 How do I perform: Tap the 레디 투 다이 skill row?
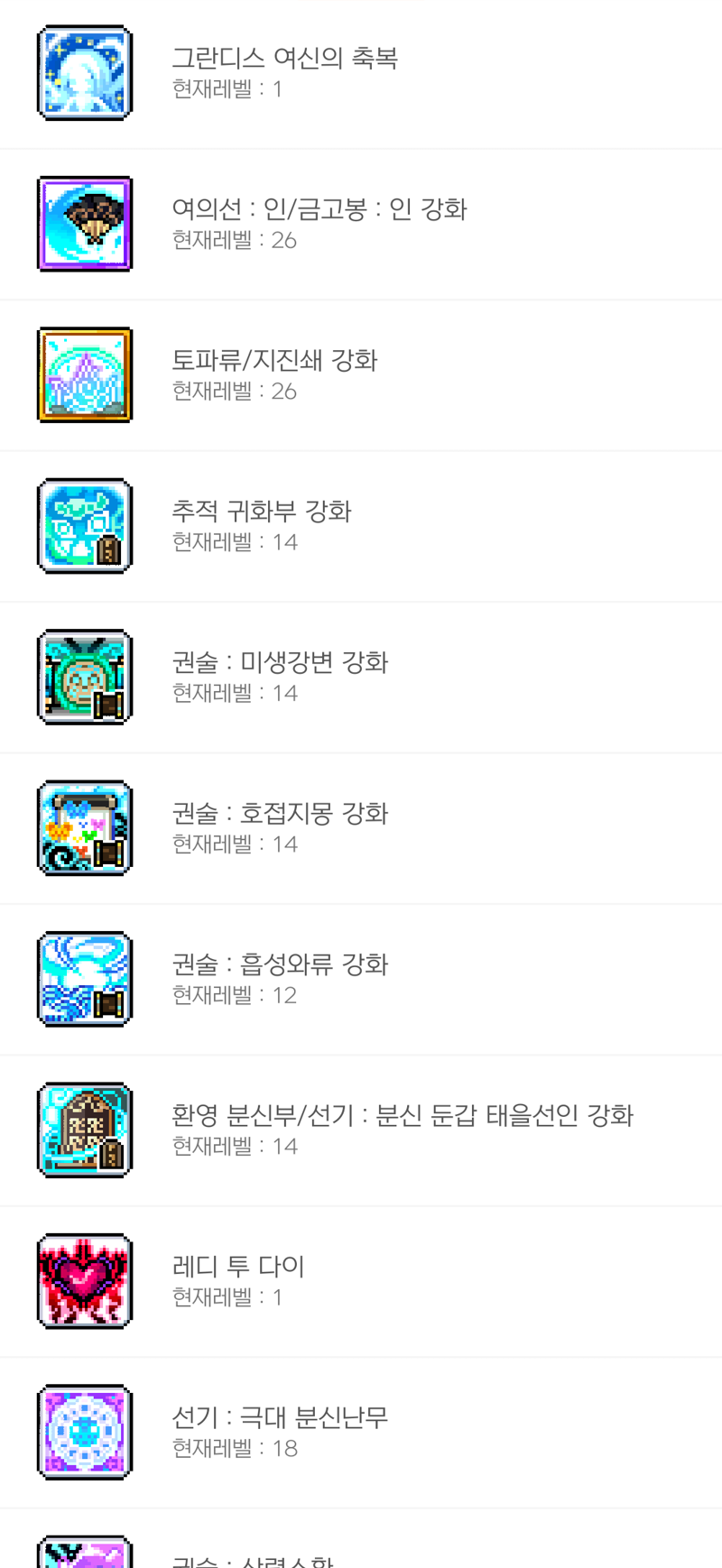(x=361, y=1281)
